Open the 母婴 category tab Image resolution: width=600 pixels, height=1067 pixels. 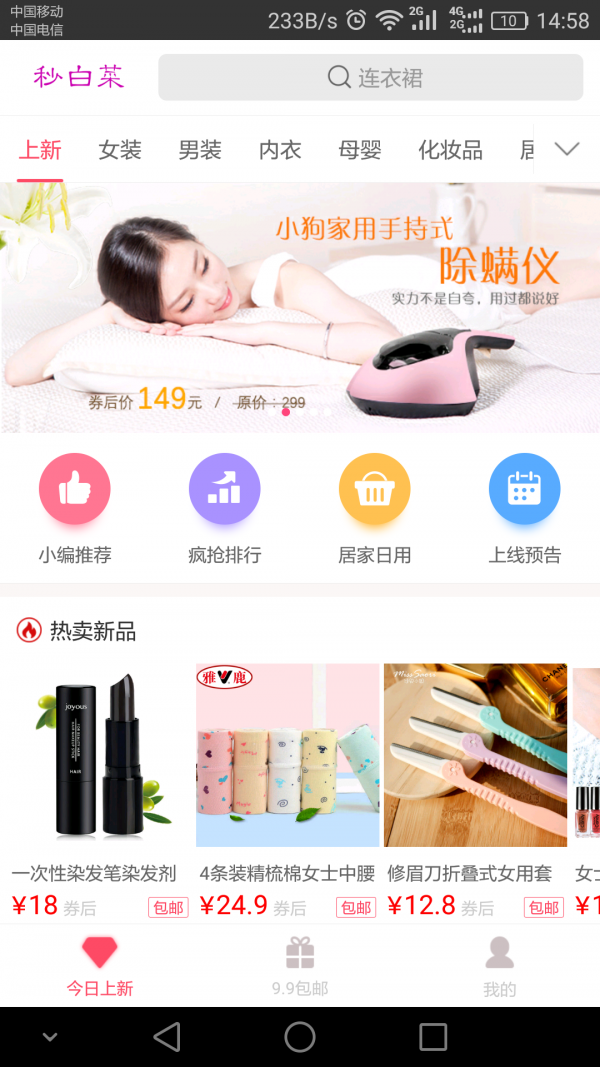pos(360,150)
